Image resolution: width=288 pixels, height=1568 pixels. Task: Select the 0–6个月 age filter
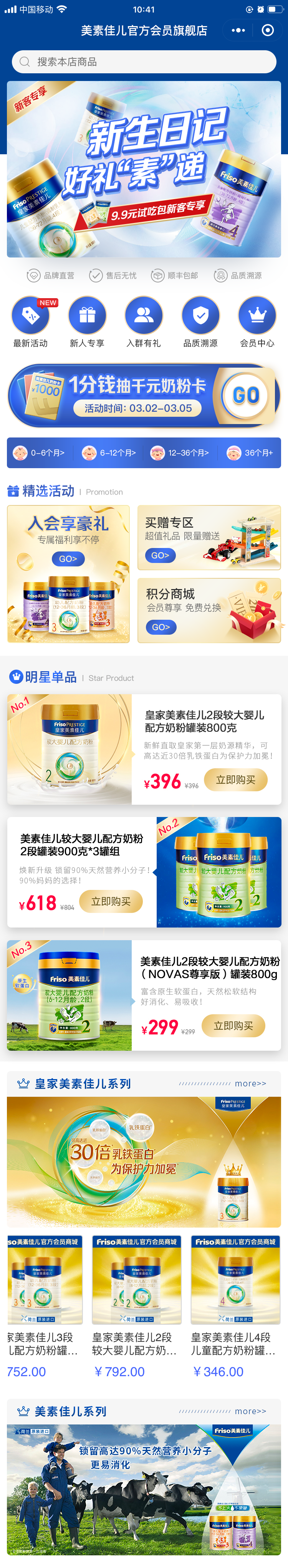point(40,453)
